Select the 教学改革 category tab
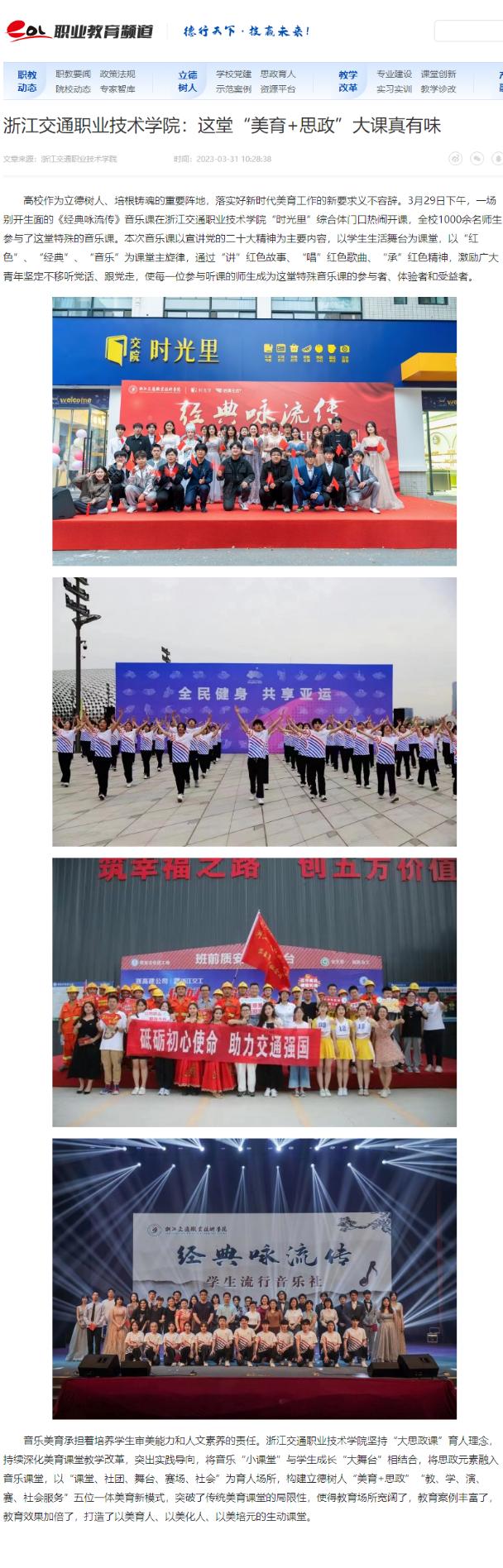 click(x=348, y=81)
